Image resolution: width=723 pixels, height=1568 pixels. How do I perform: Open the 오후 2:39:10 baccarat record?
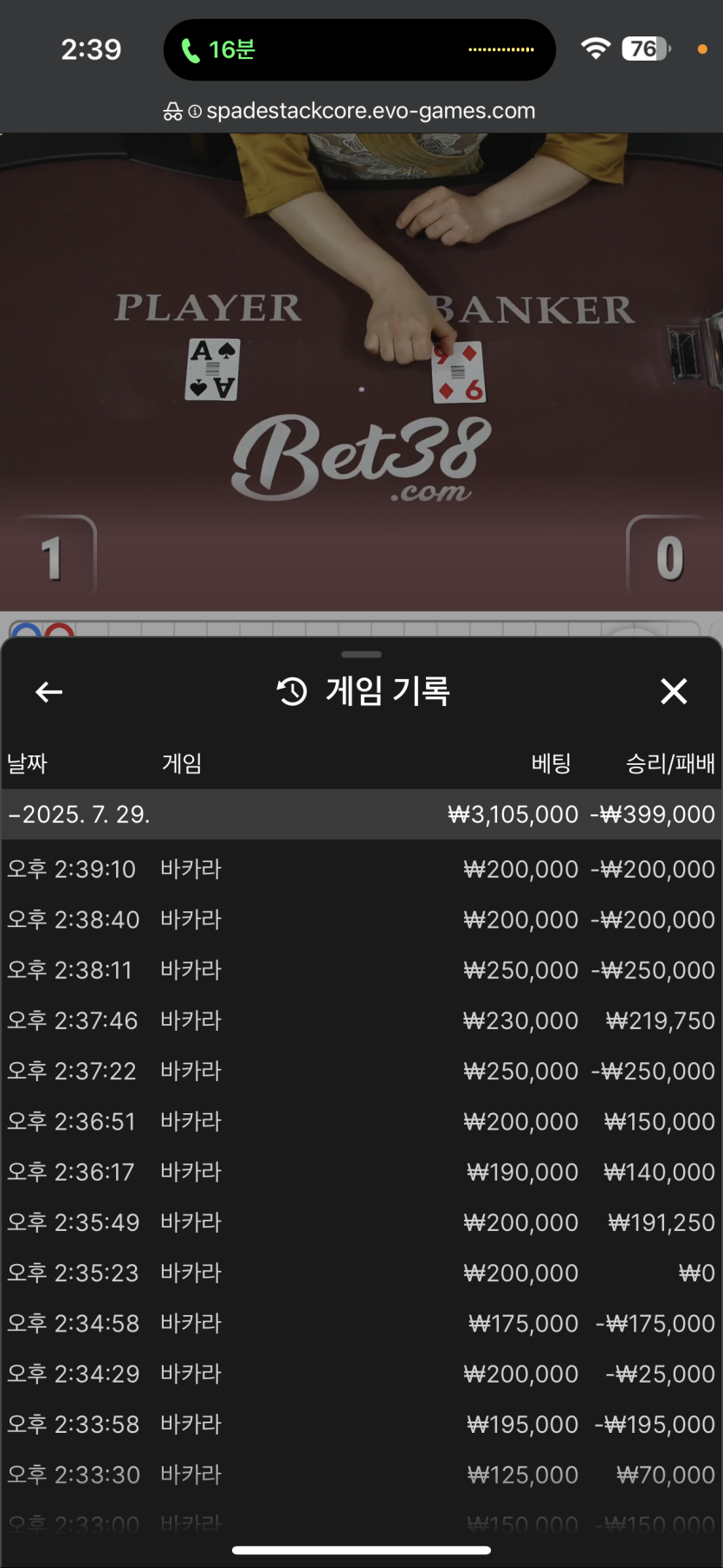coord(361,869)
